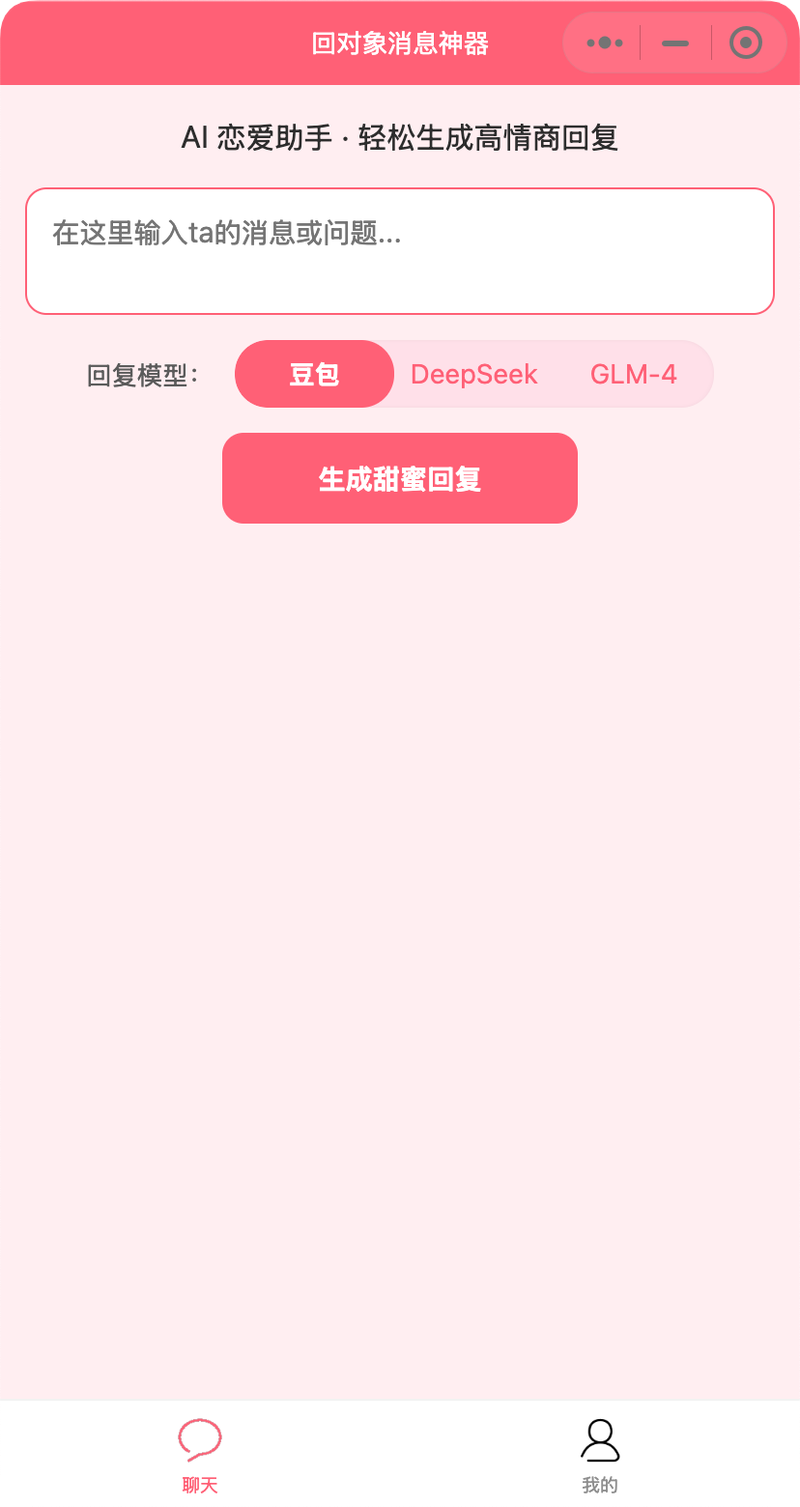The height and width of the screenshot is (1507, 800).
Task: Switch to the 聊天 tab
Action: pos(200,1455)
